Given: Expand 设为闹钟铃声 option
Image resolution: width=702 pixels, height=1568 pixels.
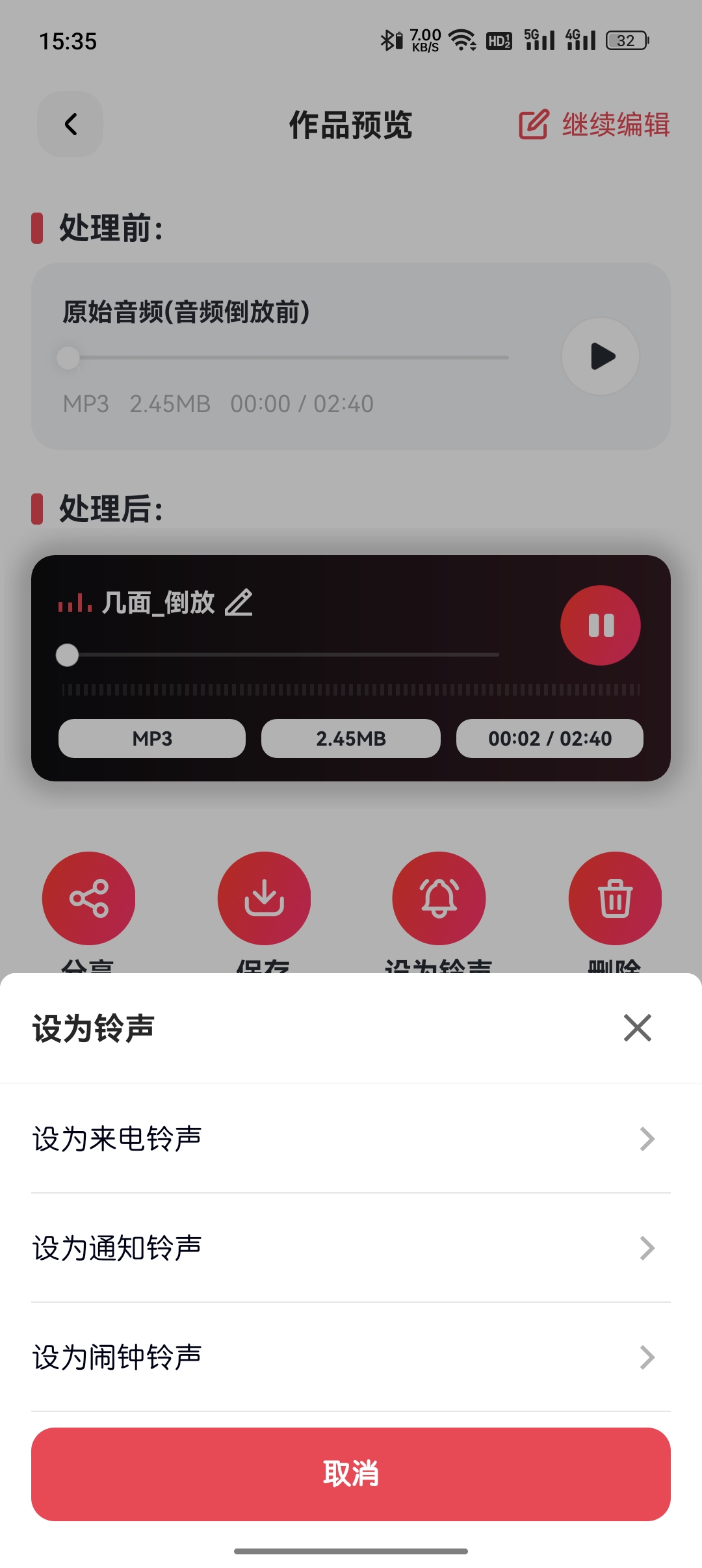Looking at the screenshot, I should [645, 1357].
